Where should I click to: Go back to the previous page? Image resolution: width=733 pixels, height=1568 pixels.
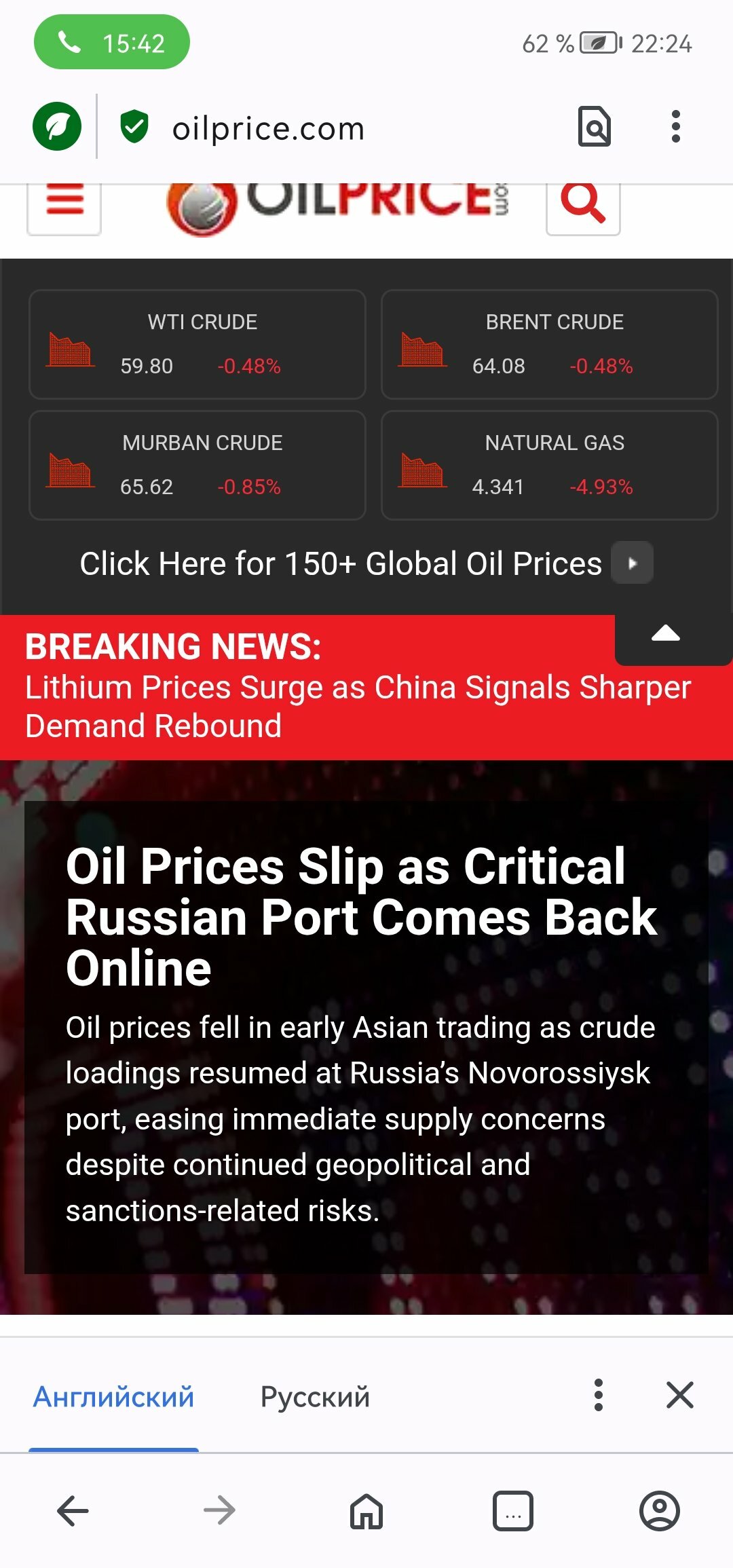tap(73, 1511)
